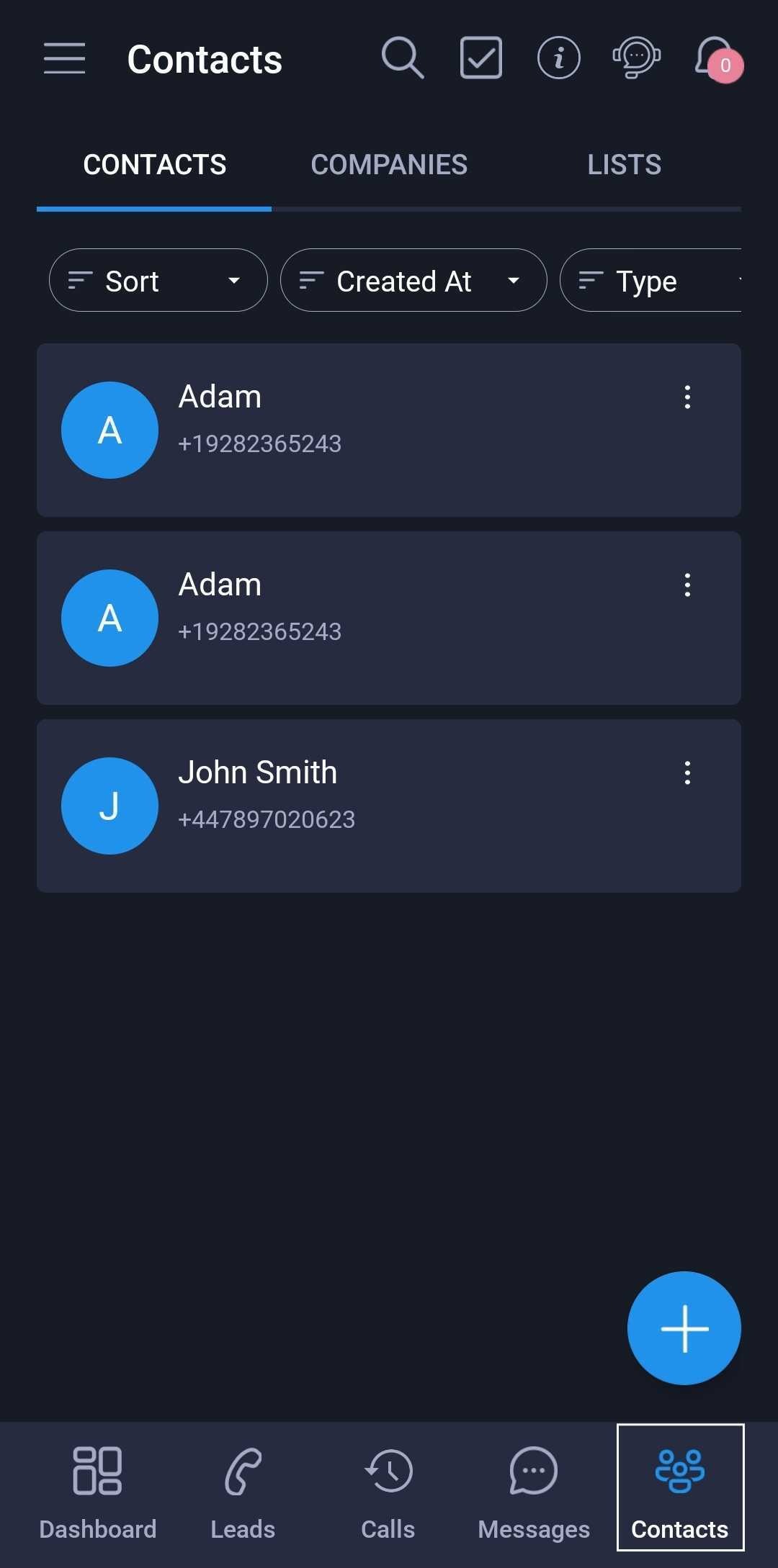Expand the Sort dropdown
This screenshot has height=1568, width=778.
tap(158, 280)
